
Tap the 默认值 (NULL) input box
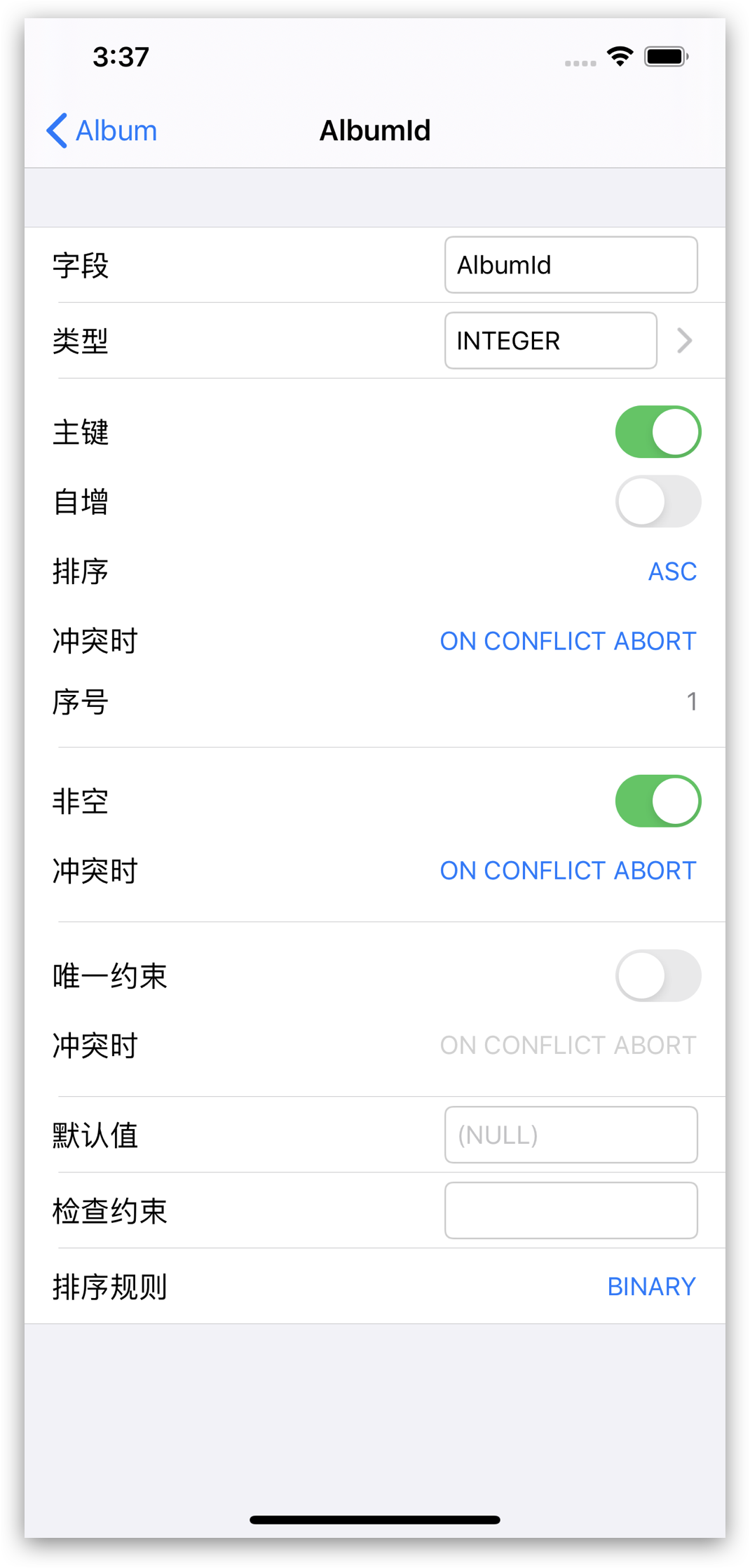click(x=571, y=1135)
